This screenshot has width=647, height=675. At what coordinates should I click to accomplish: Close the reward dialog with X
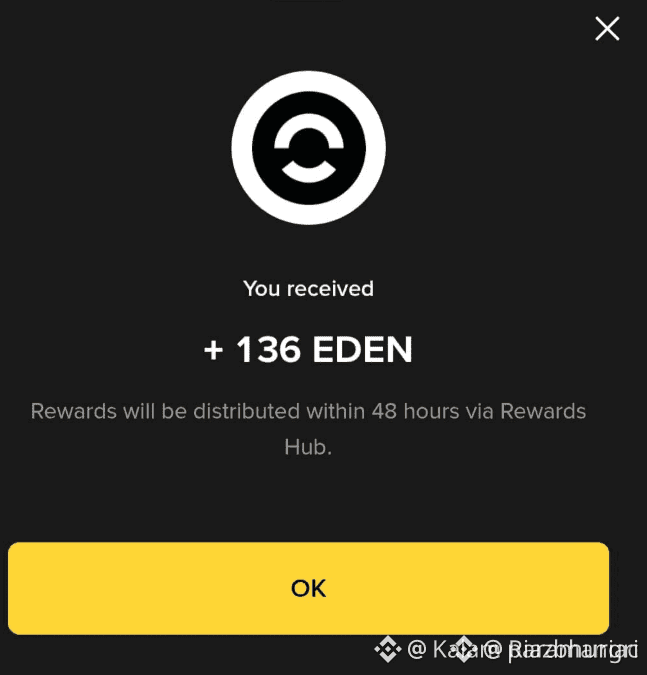(x=607, y=28)
